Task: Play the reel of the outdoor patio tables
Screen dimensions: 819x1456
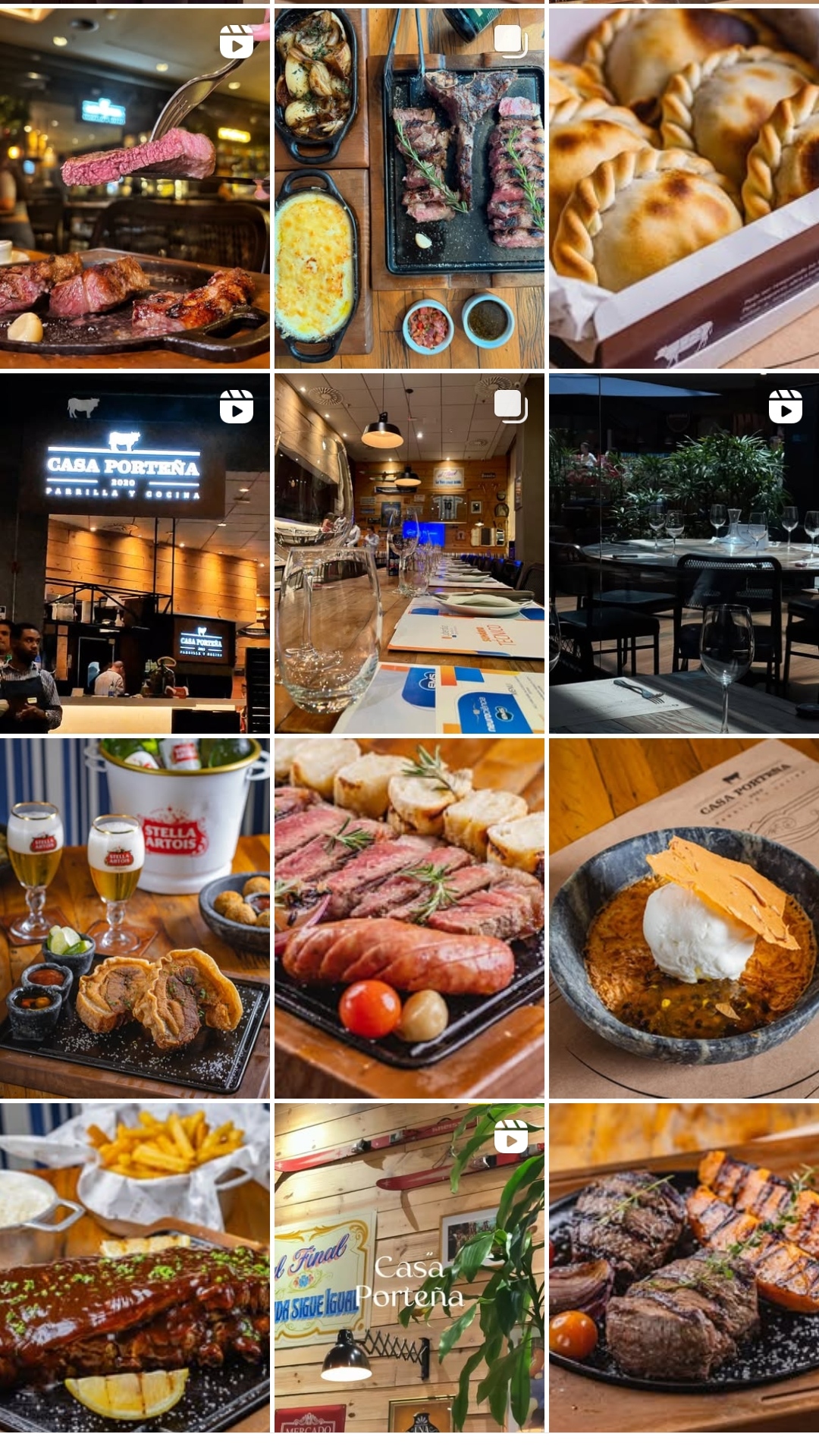Action: pyautogui.click(x=684, y=553)
